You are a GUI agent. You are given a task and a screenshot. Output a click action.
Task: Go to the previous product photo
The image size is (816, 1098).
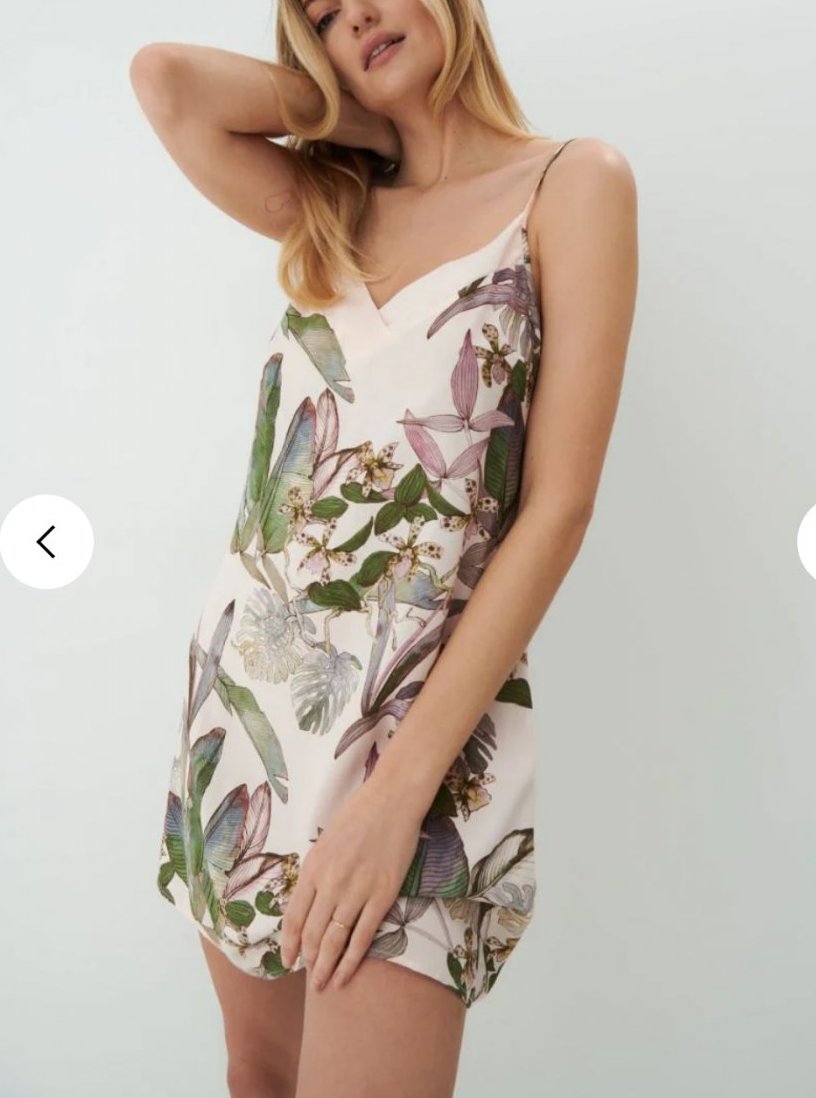46,541
